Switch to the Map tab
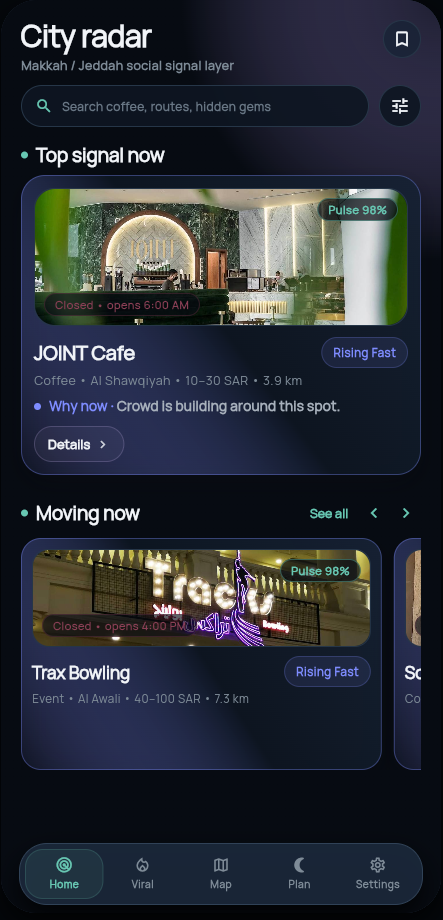 click(x=221, y=874)
